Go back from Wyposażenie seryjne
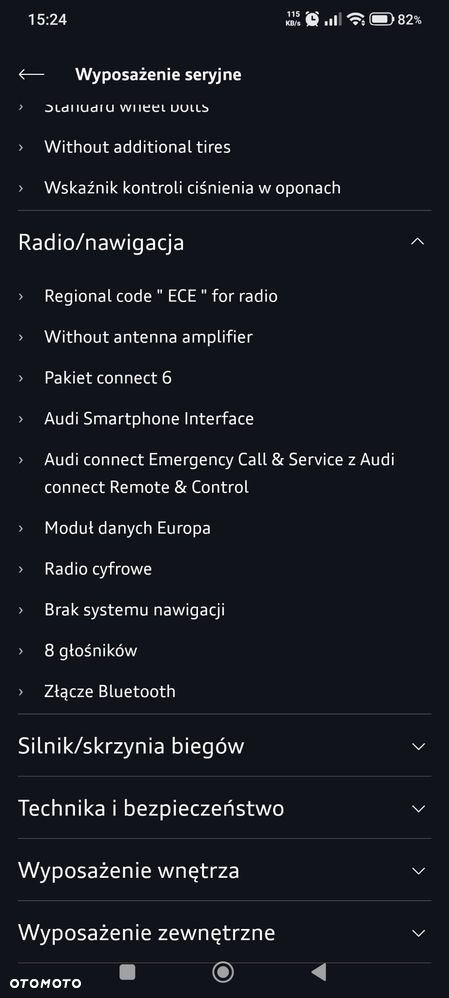449x998 pixels. 31,74
